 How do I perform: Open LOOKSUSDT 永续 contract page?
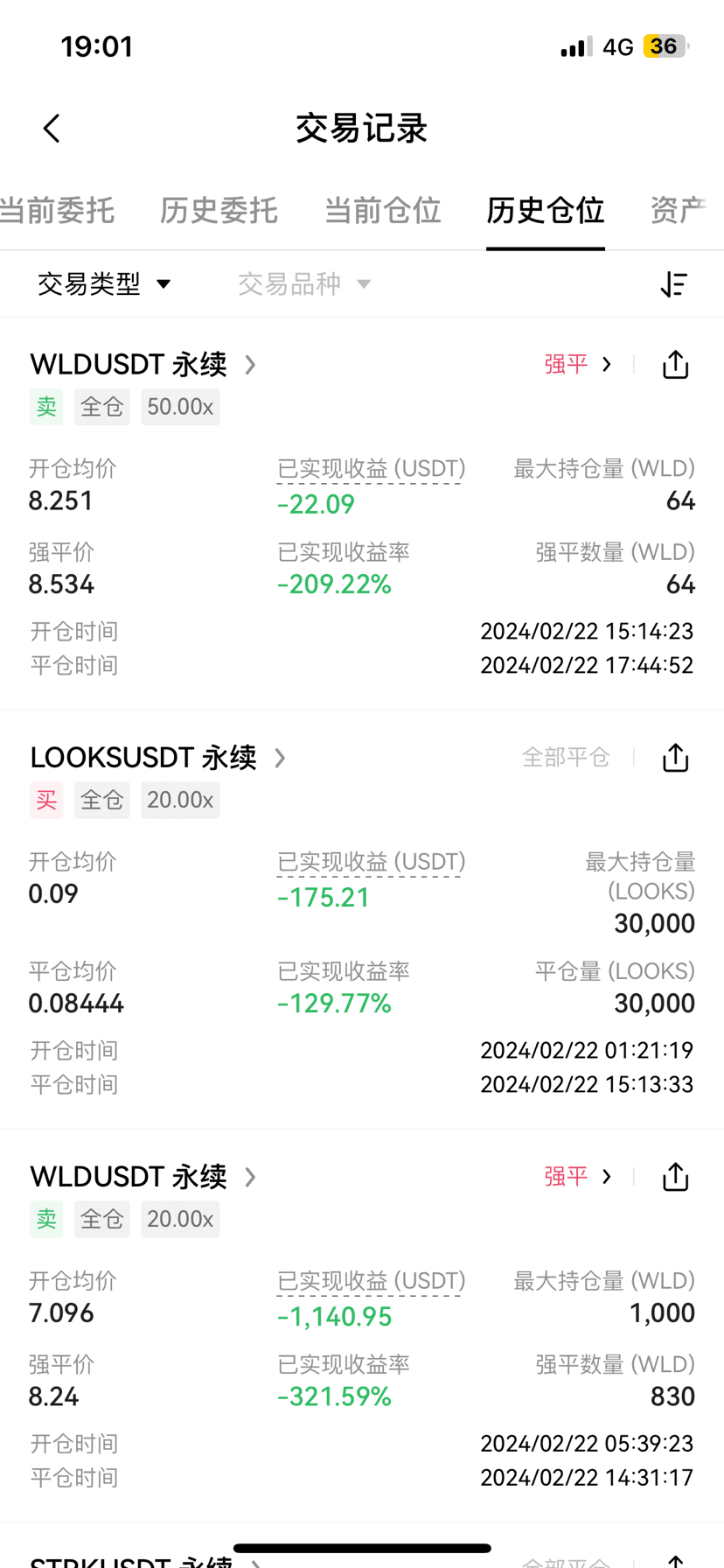158,758
